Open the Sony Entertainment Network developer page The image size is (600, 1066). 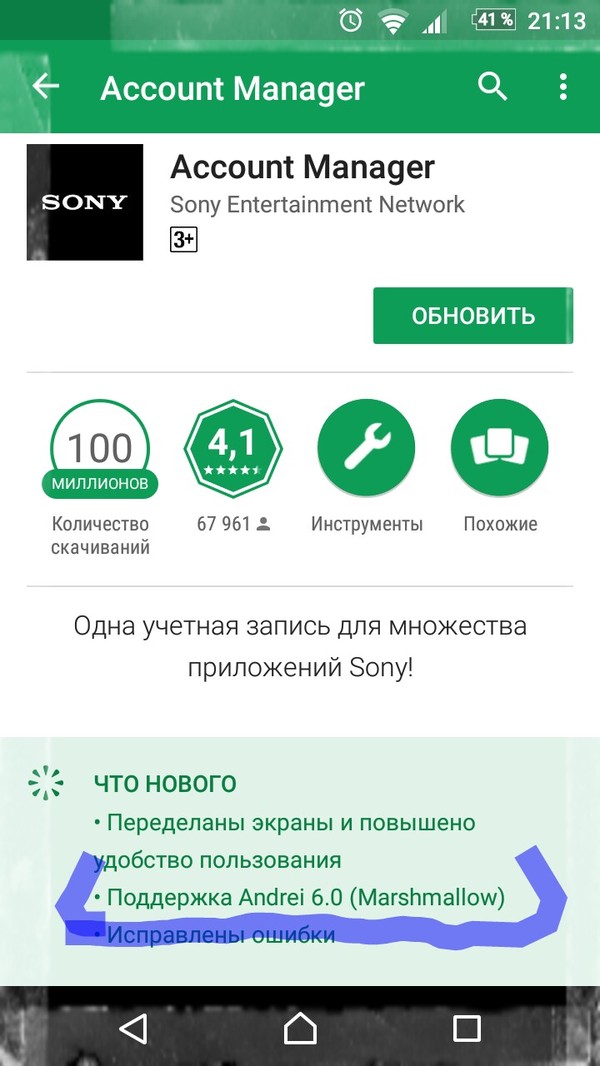point(317,204)
